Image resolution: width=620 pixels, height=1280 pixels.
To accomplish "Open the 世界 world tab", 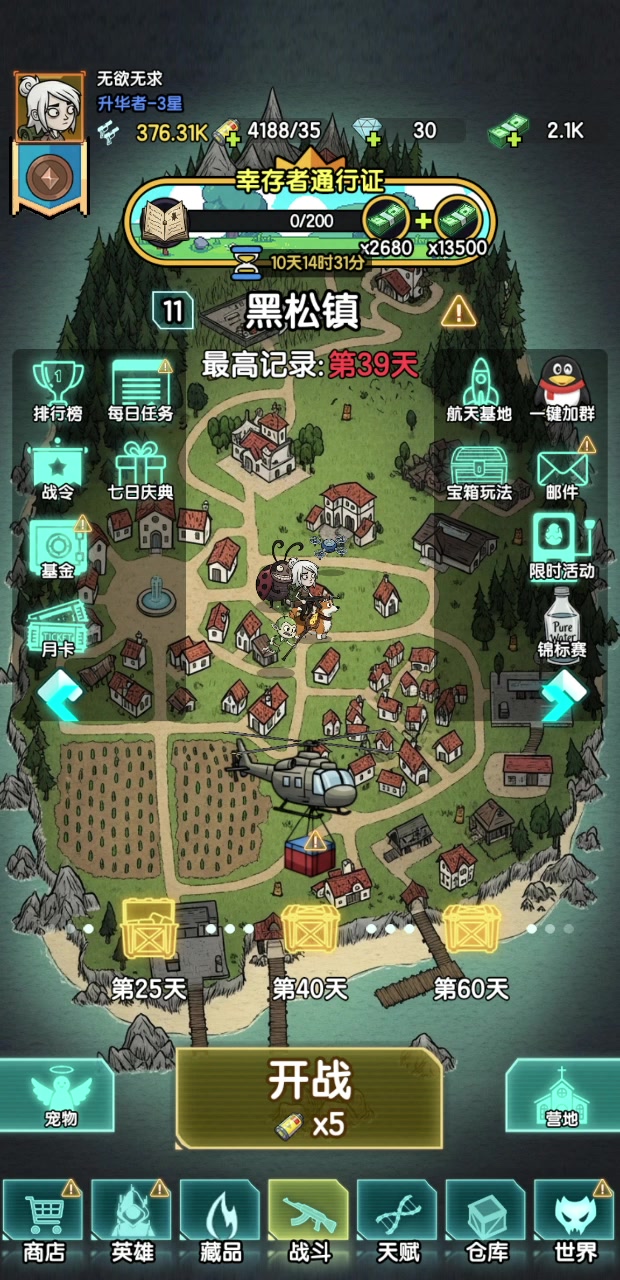I will pos(574,1223).
